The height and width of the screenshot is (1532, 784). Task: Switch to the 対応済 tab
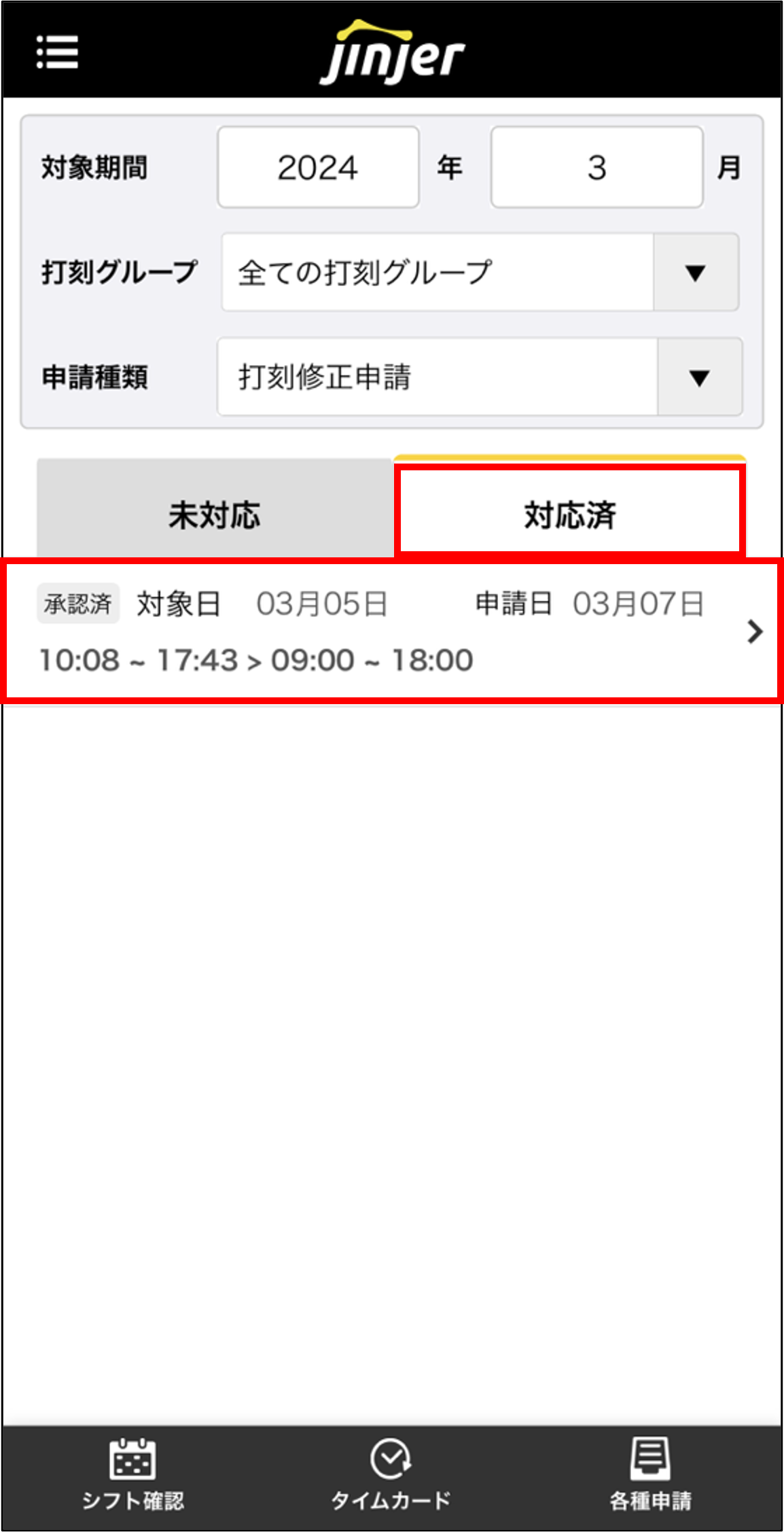coord(569,515)
